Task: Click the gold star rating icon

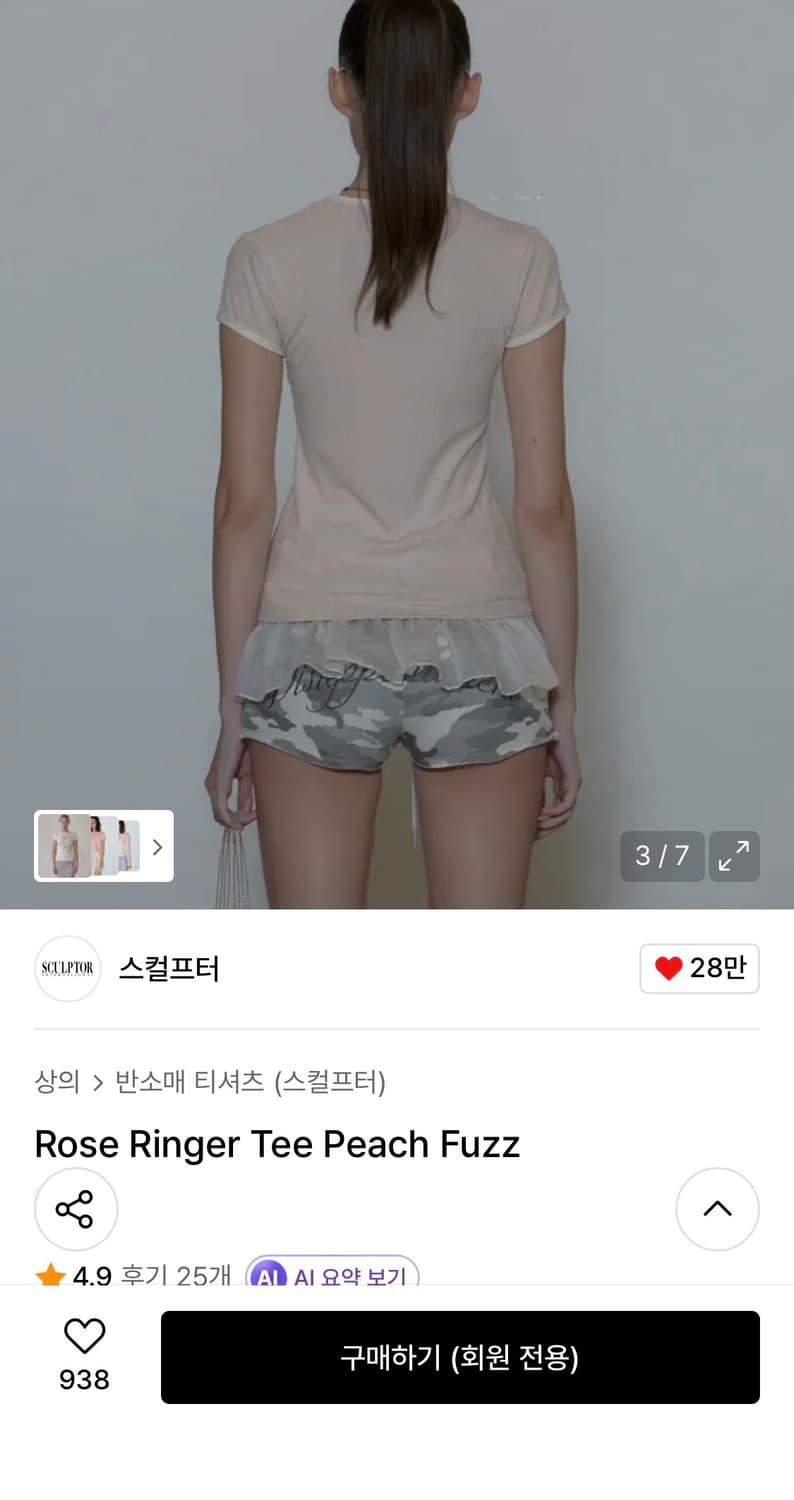Action: click(x=49, y=1274)
